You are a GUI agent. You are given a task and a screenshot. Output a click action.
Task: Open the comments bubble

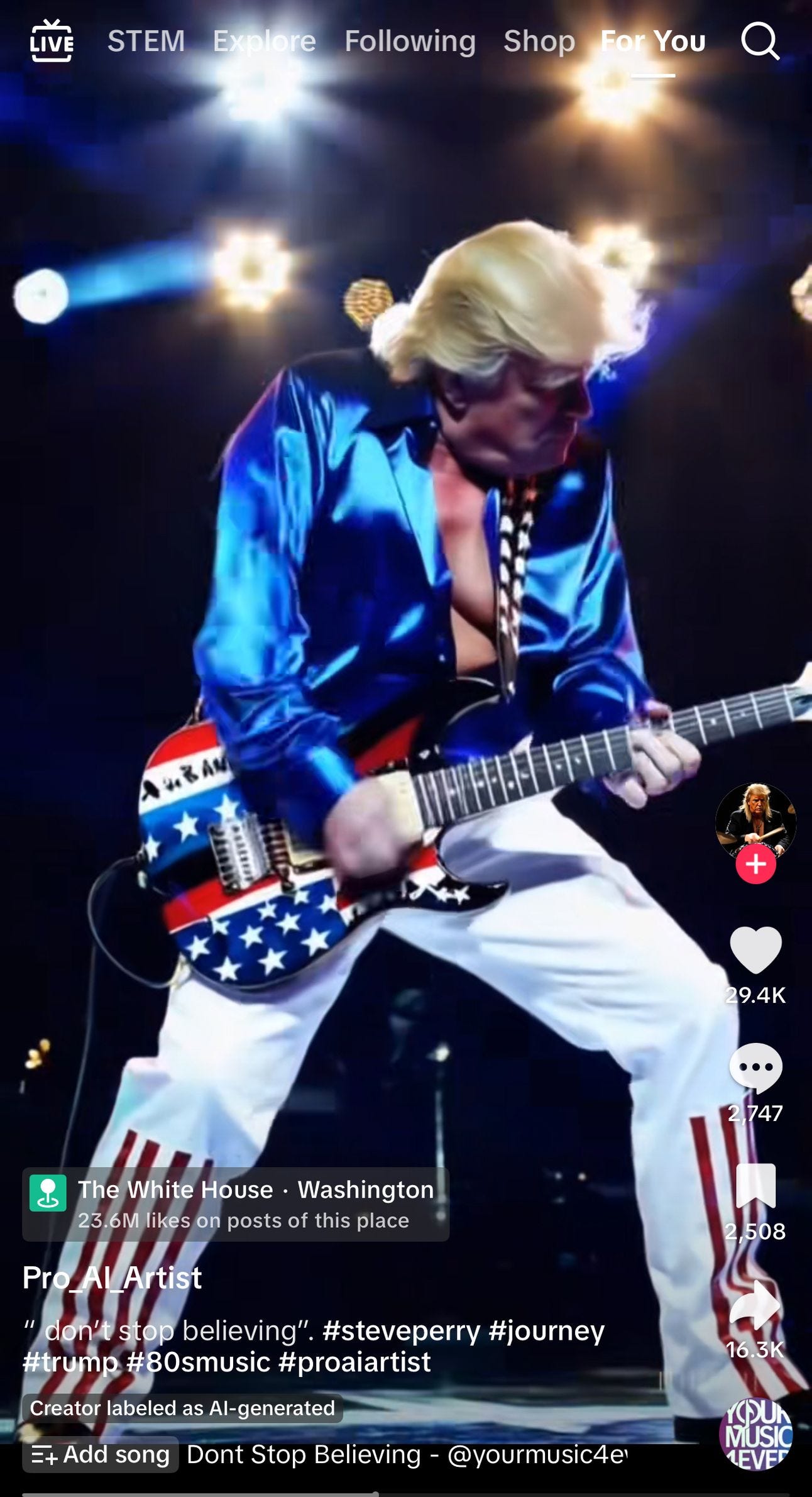click(755, 1068)
